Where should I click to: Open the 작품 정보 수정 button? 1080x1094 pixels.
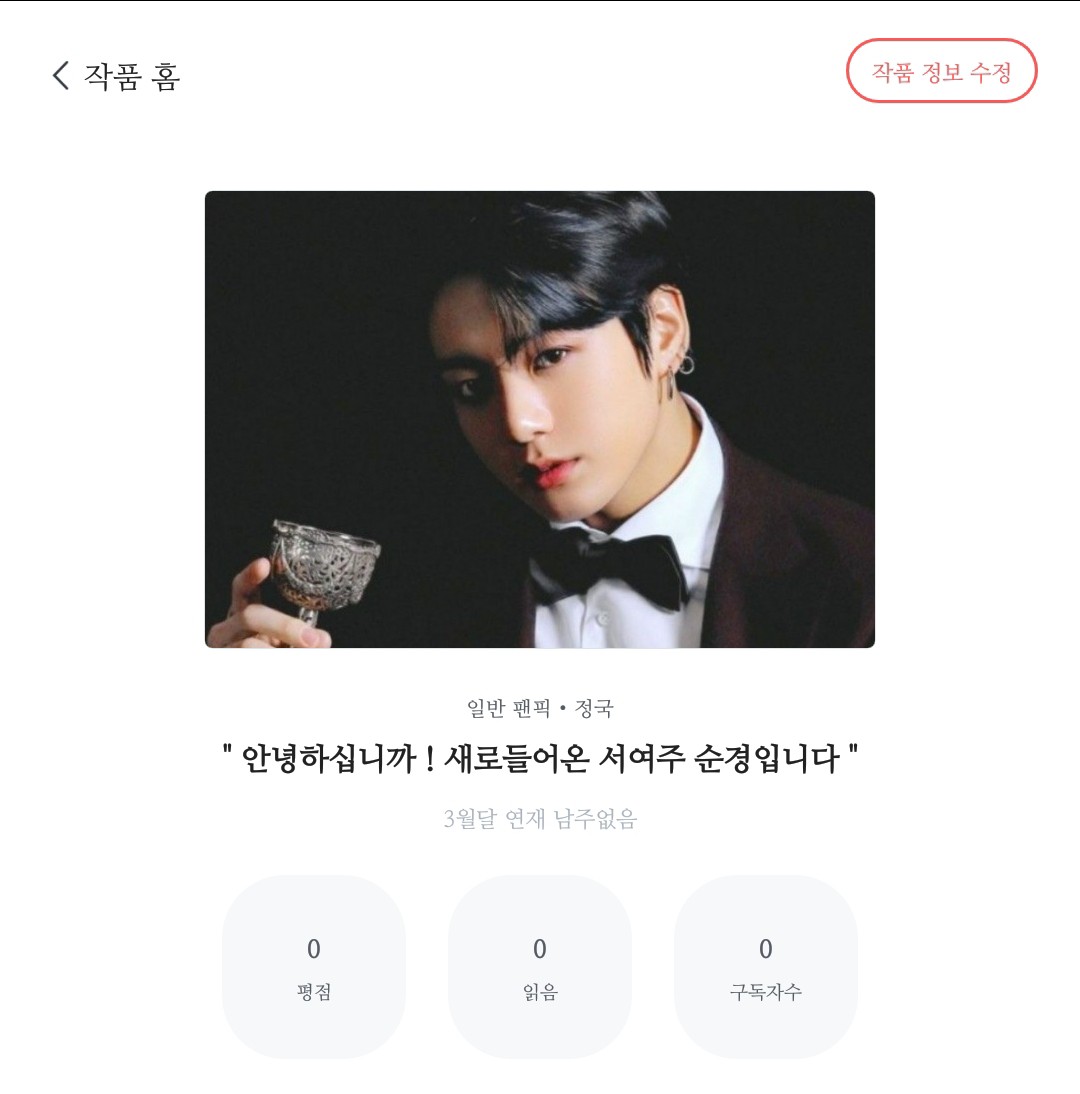pos(941,71)
